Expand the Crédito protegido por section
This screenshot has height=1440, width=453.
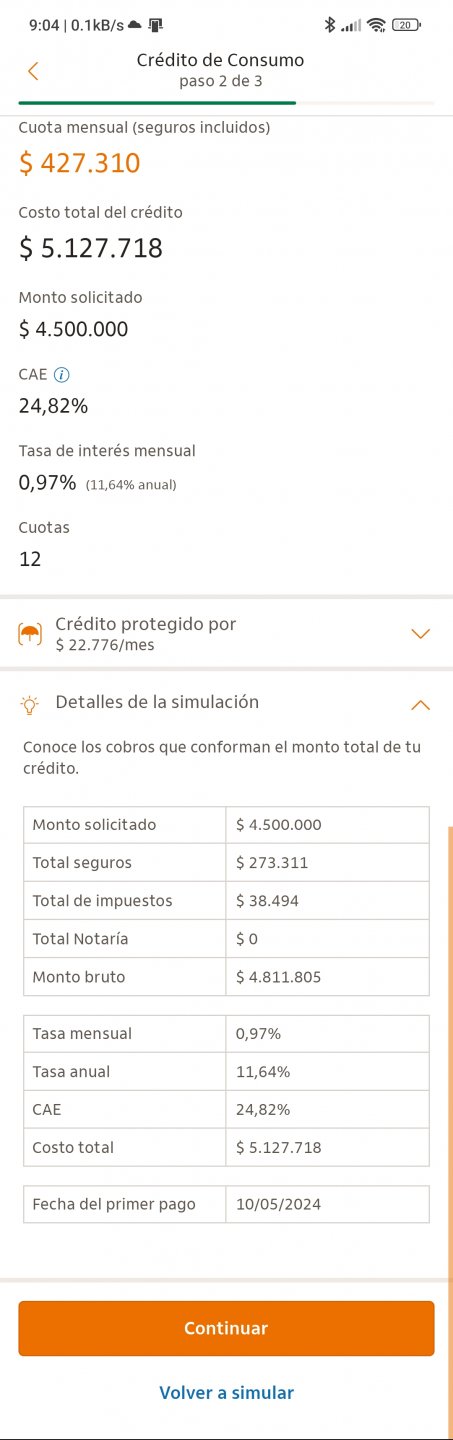(x=421, y=634)
